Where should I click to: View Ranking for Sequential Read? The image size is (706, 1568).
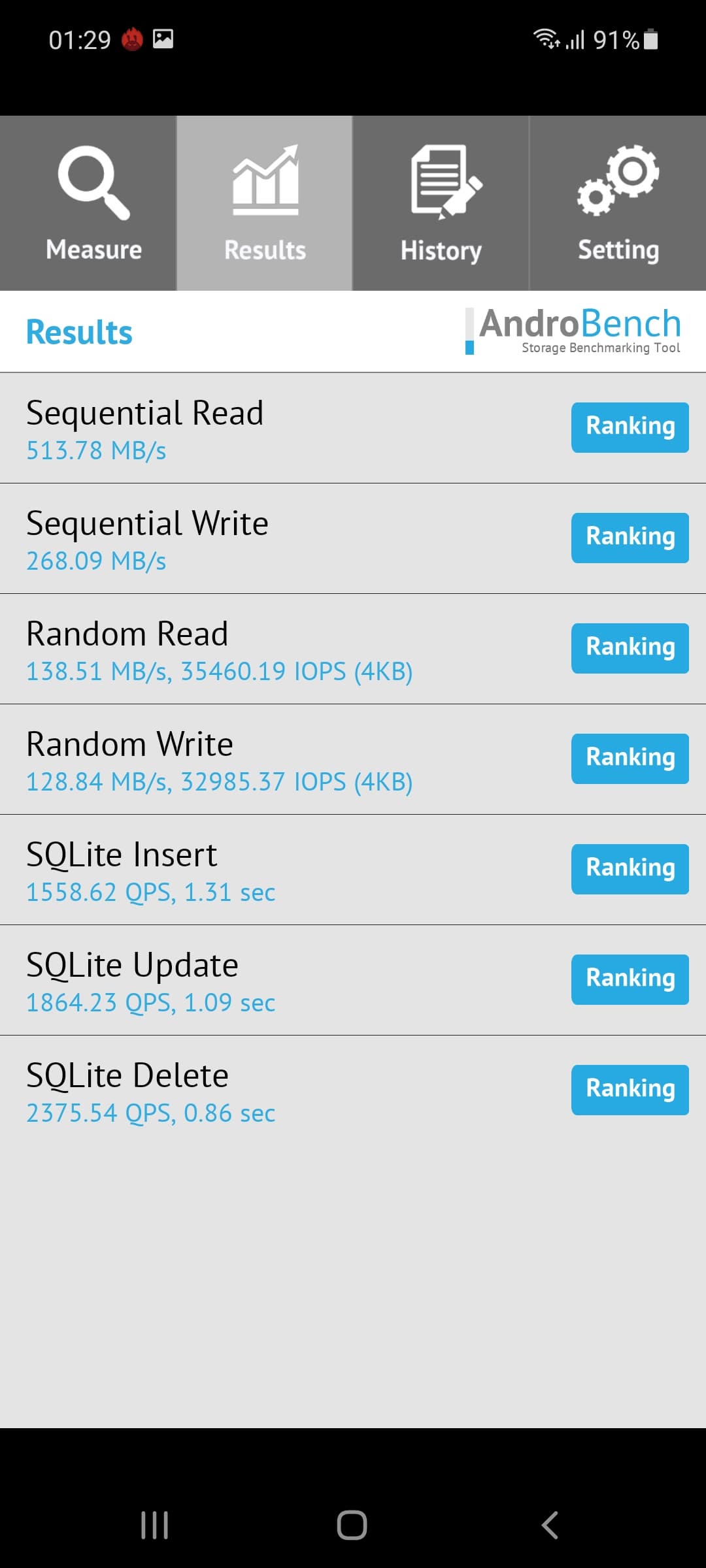(630, 427)
